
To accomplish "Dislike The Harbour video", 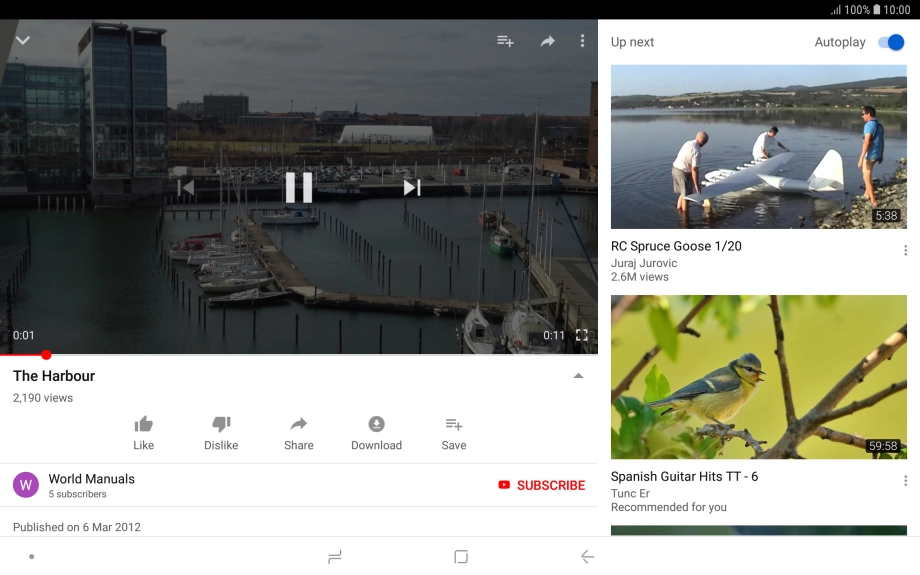I will [221, 432].
